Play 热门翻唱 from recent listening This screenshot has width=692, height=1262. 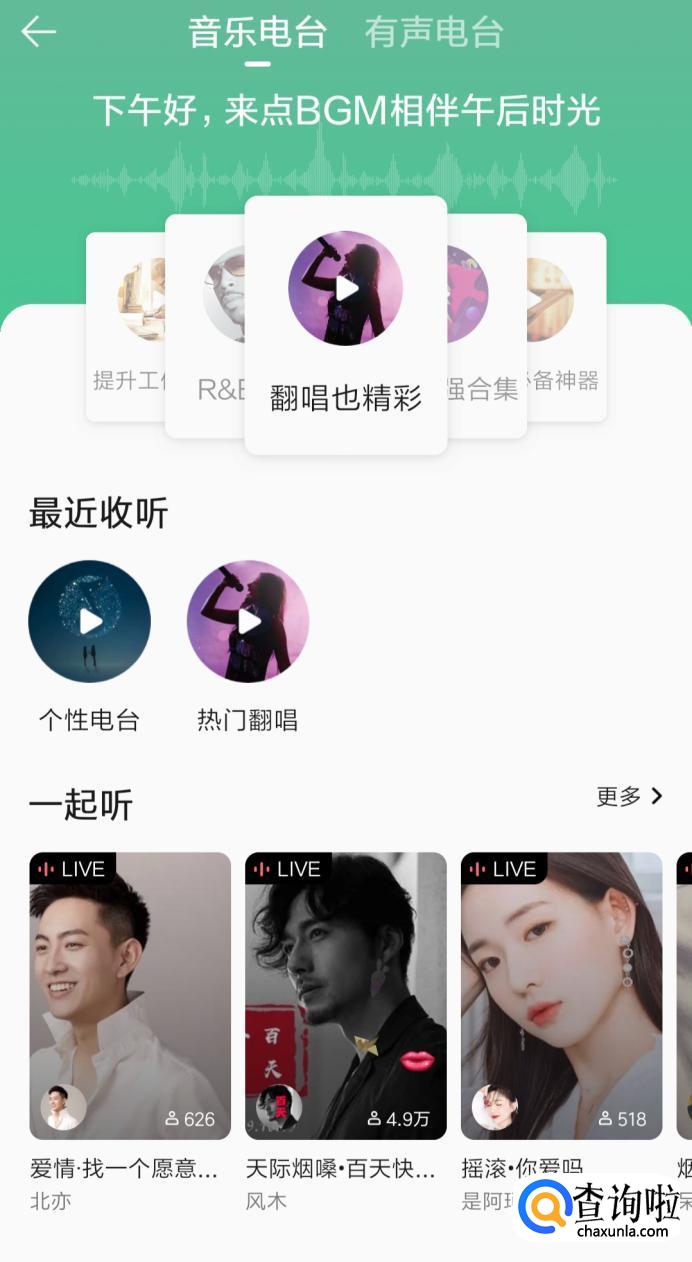(x=247, y=621)
